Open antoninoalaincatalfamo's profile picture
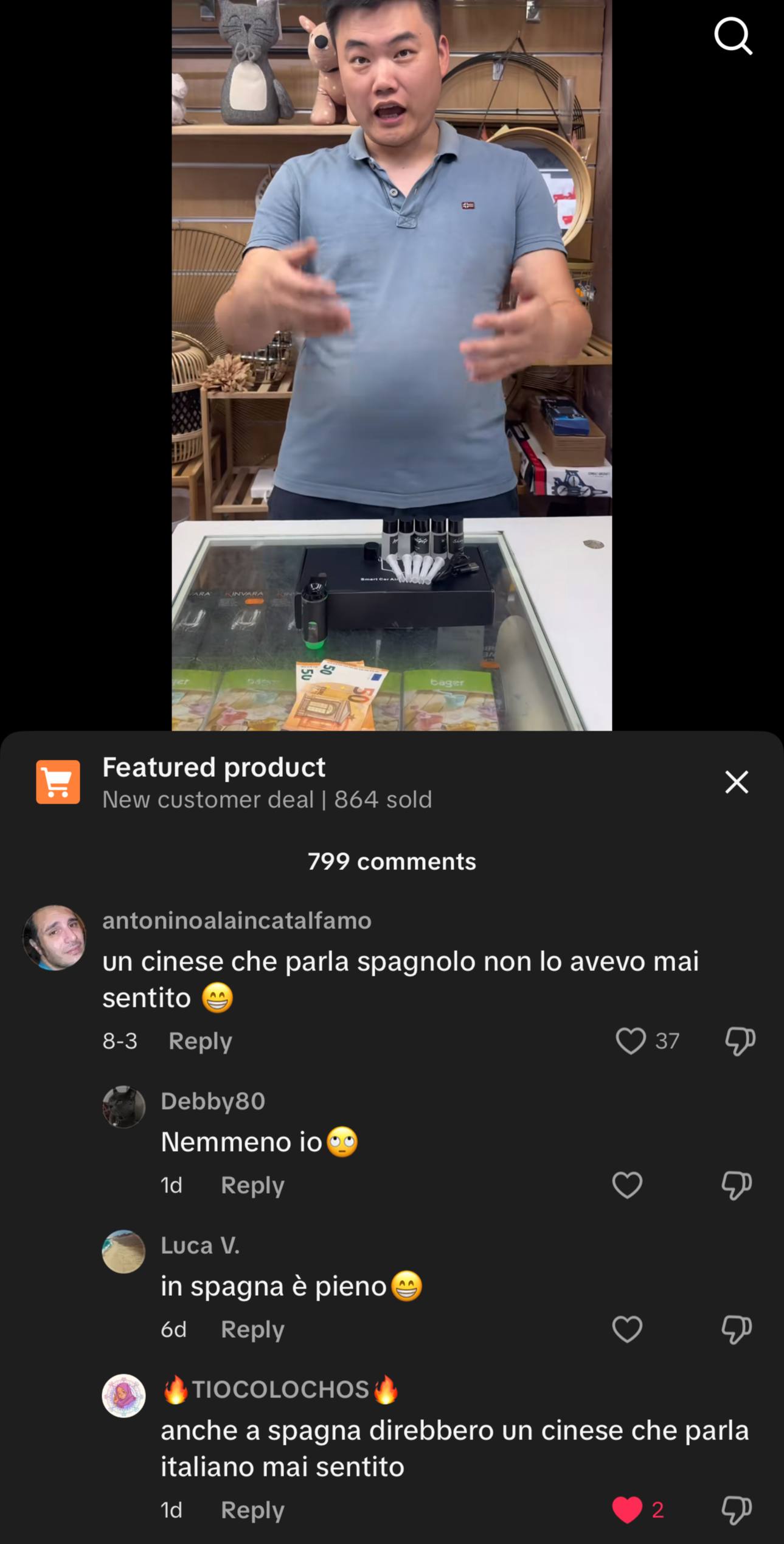This screenshot has height=1544, width=784. coord(55,937)
